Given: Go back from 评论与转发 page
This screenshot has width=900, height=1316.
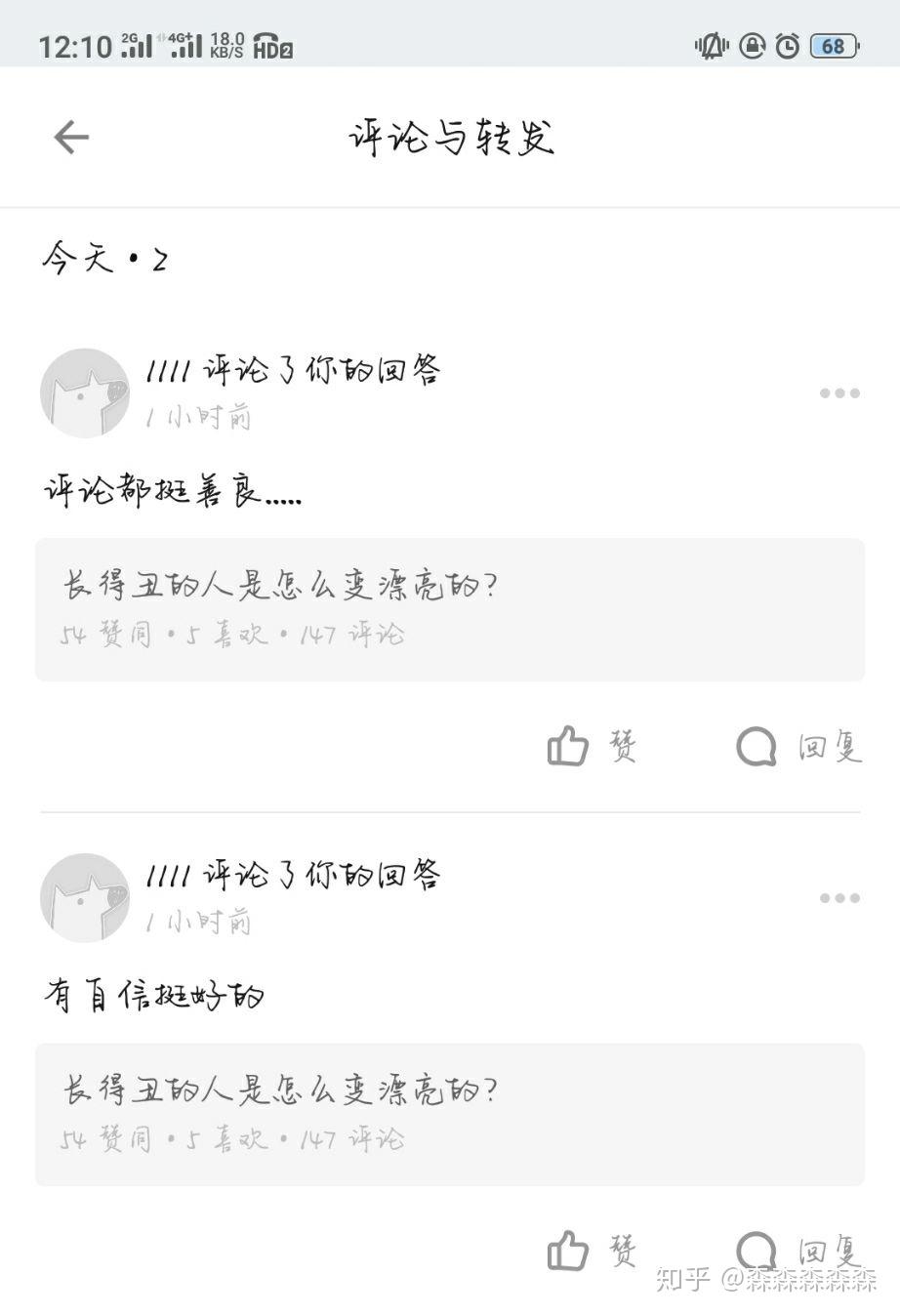Looking at the screenshot, I should (x=71, y=137).
